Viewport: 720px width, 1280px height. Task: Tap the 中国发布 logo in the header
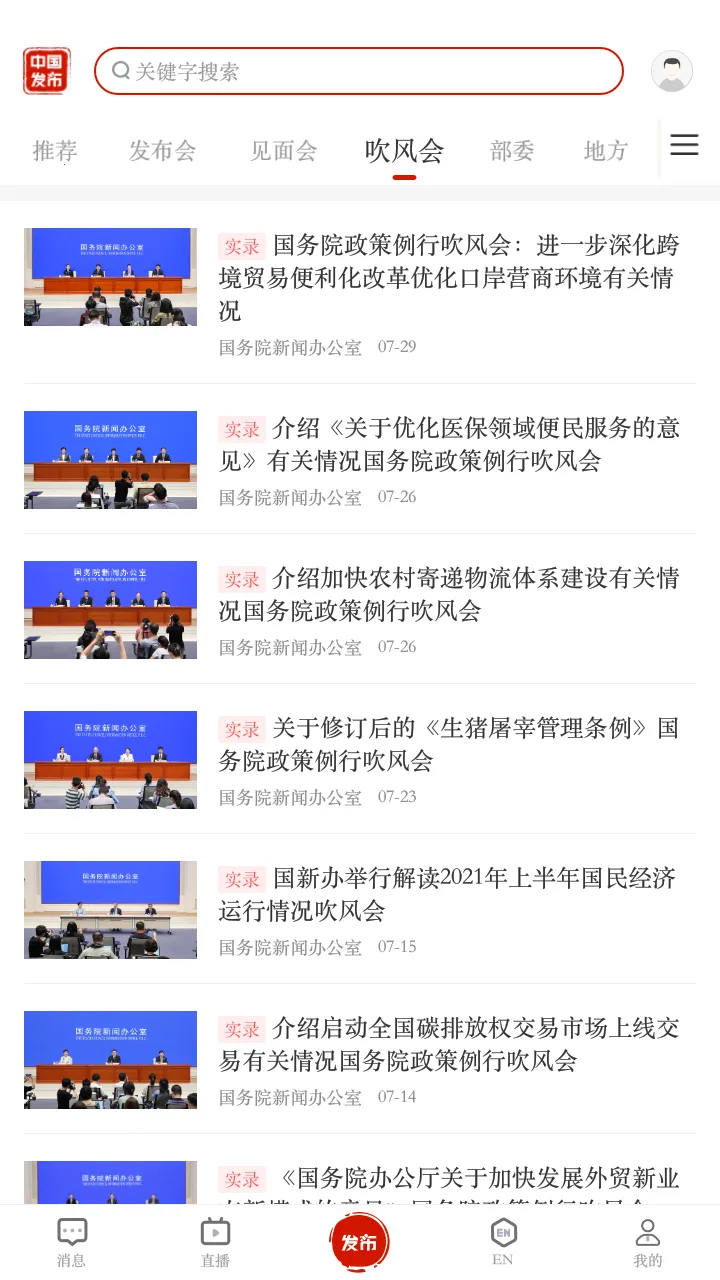point(47,71)
